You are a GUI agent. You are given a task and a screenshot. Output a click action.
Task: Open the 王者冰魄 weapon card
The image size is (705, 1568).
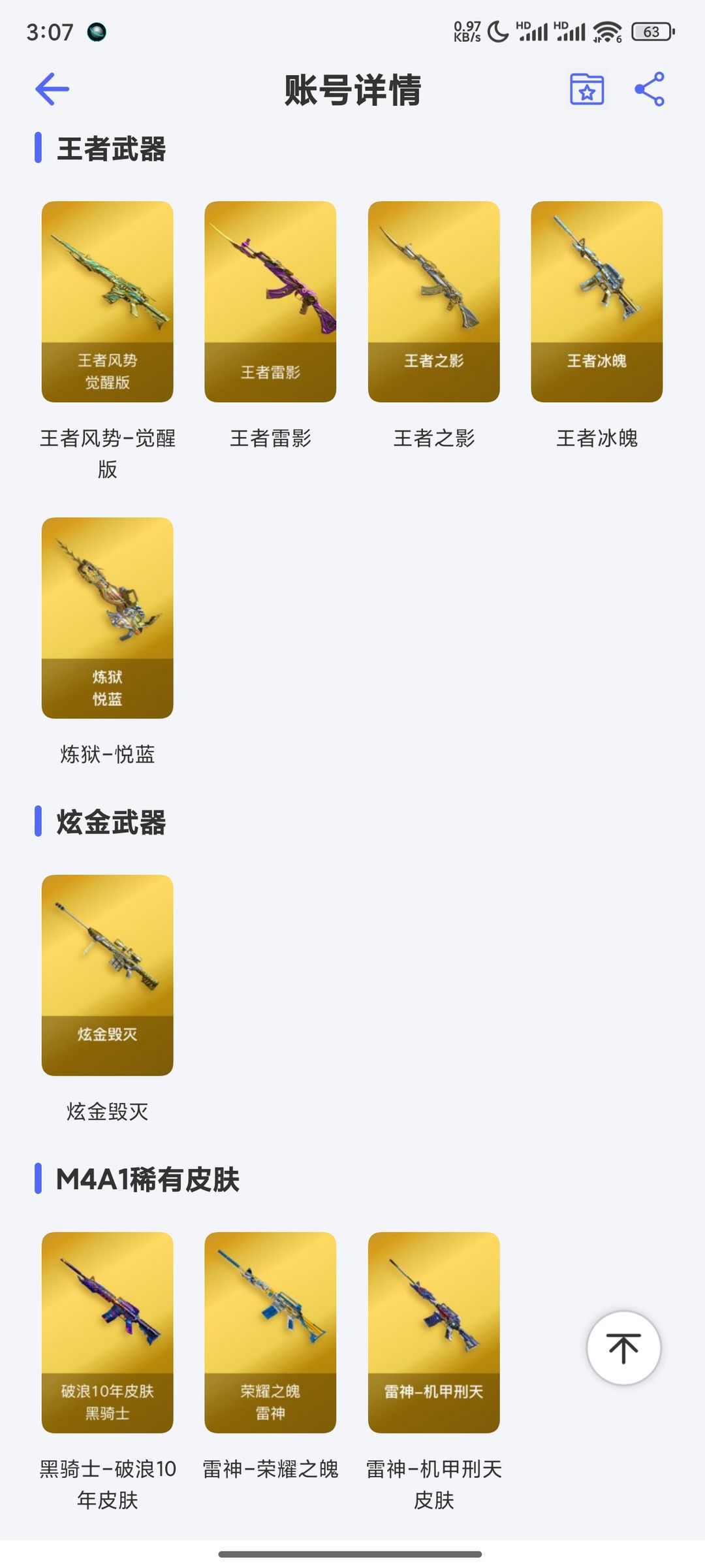point(597,302)
